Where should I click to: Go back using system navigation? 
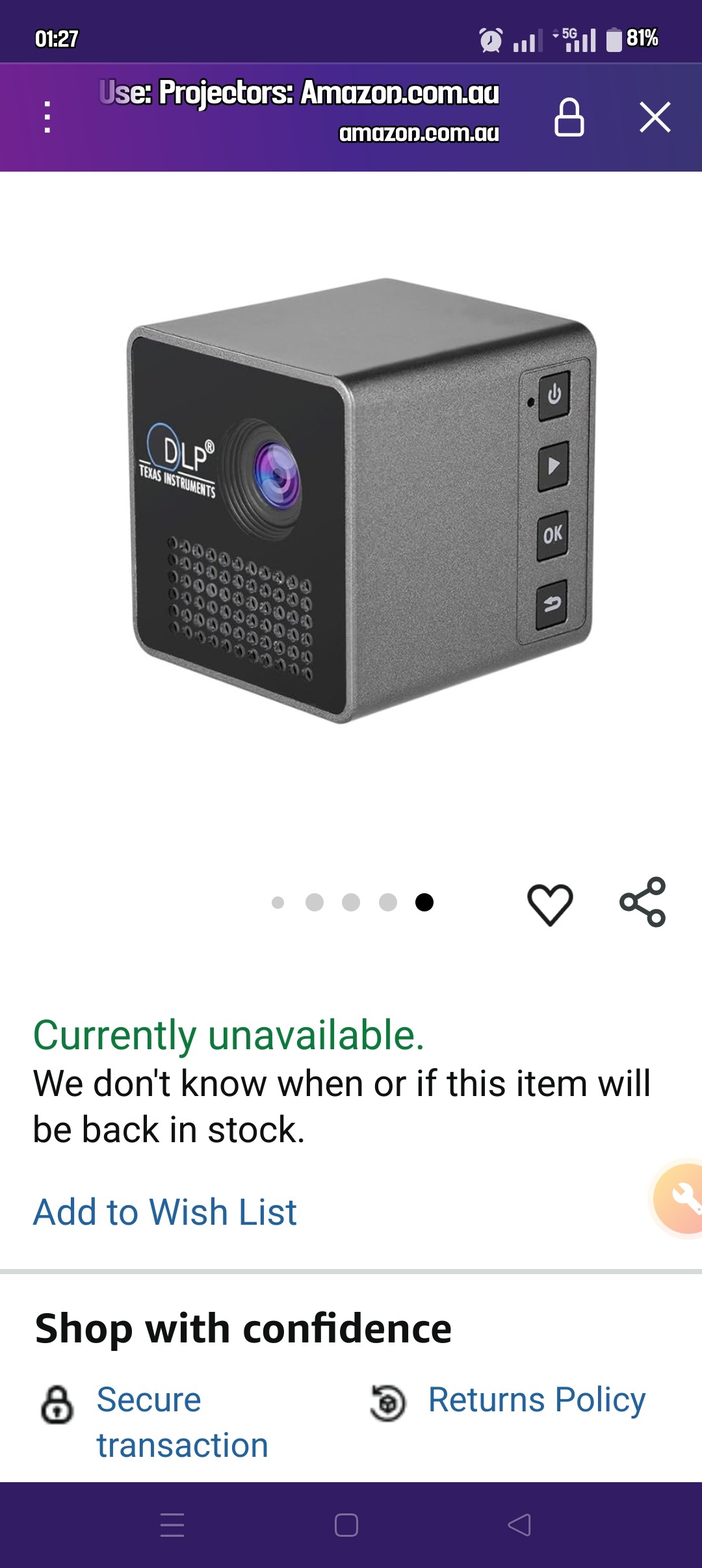click(519, 1525)
